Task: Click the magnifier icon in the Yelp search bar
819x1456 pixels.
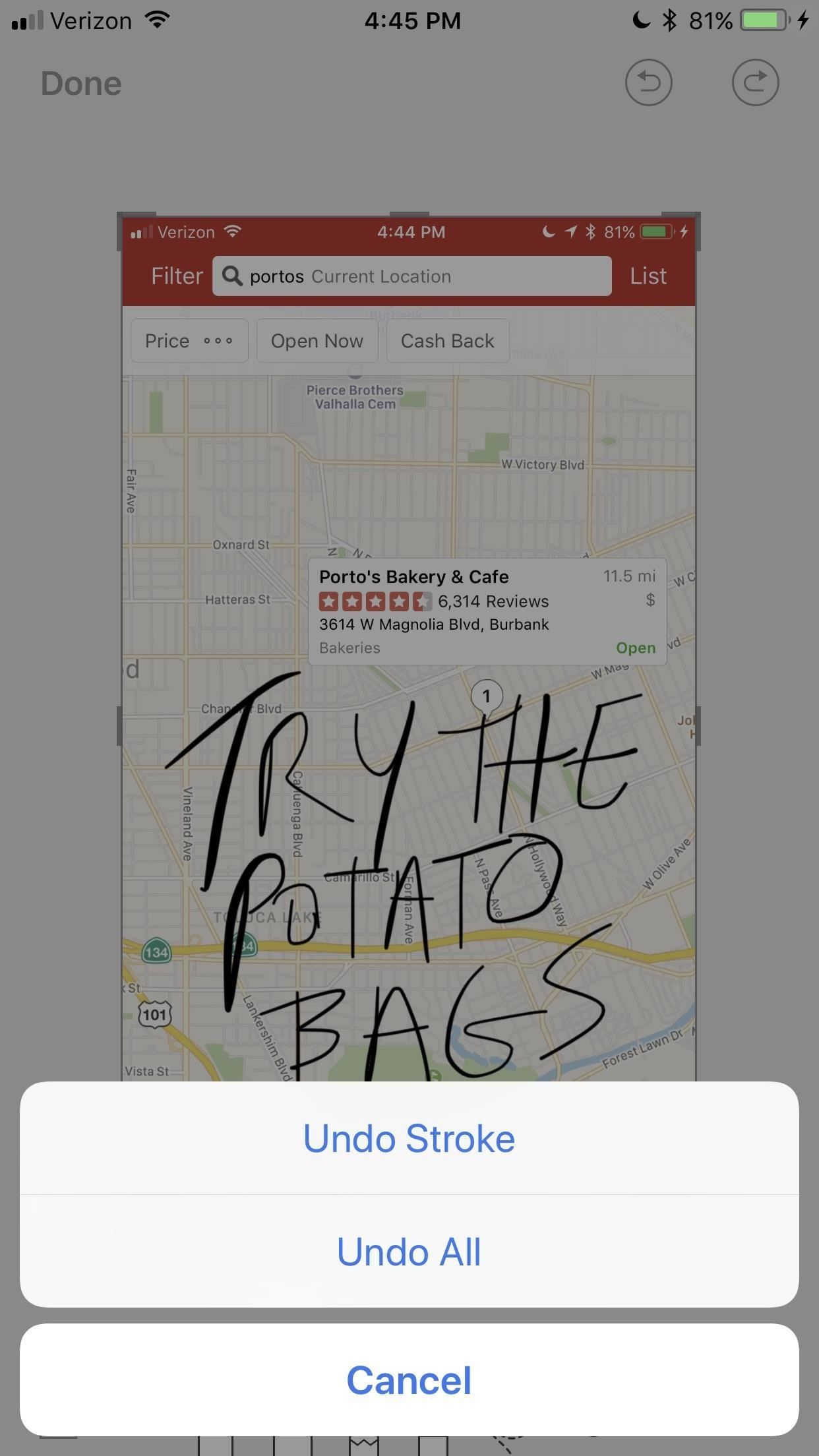Action: coord(232,276)
